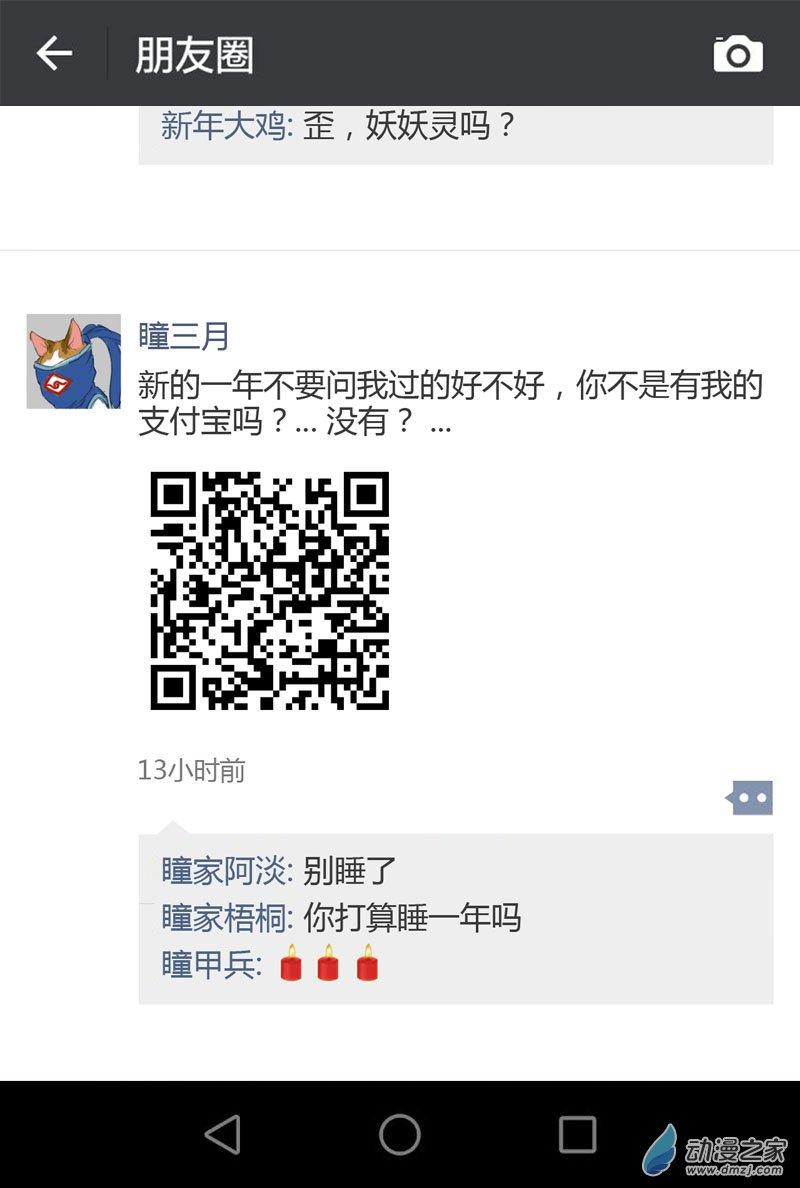Open commenter 新年大鸡's profile
800x1188 pixels.
click(x=223, y=126)
